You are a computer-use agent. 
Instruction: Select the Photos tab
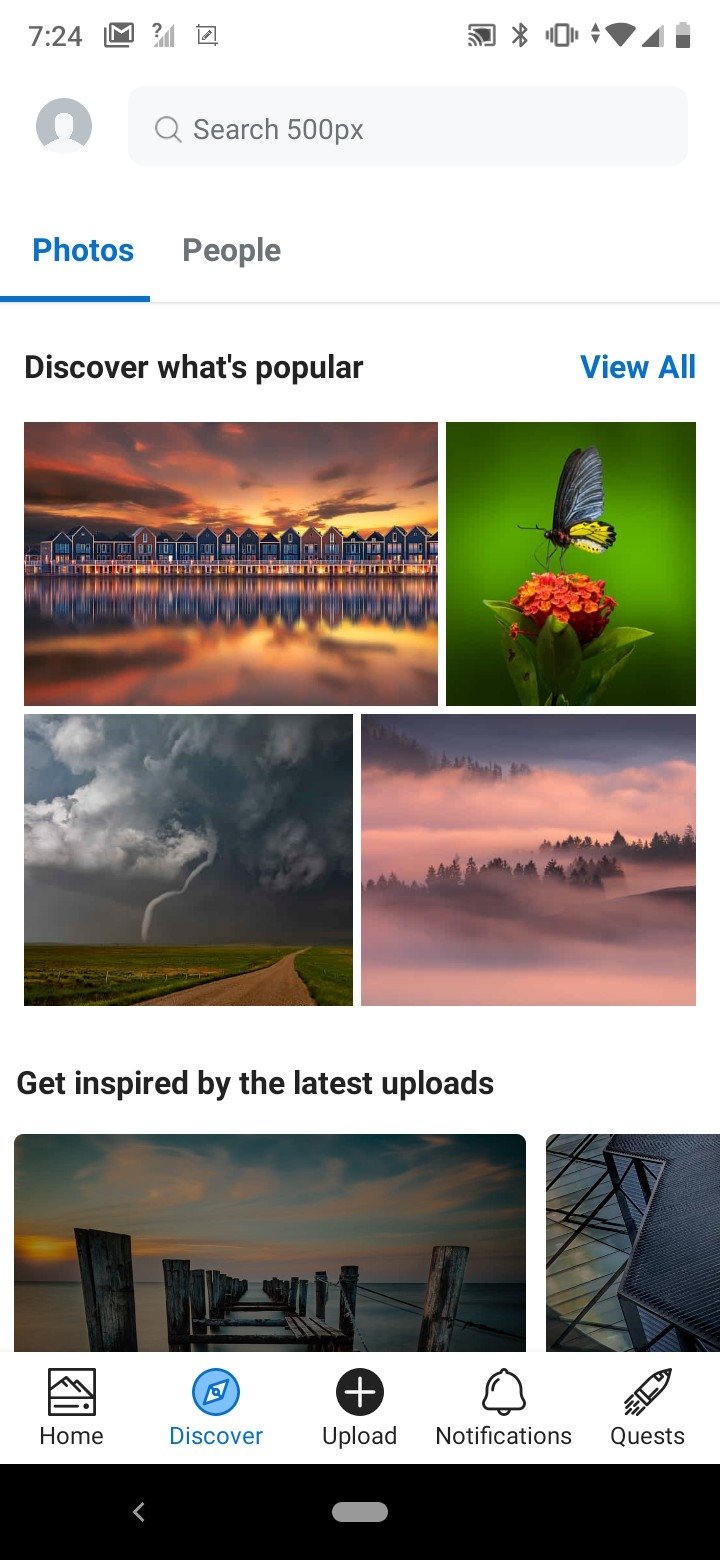coord(83,250)
